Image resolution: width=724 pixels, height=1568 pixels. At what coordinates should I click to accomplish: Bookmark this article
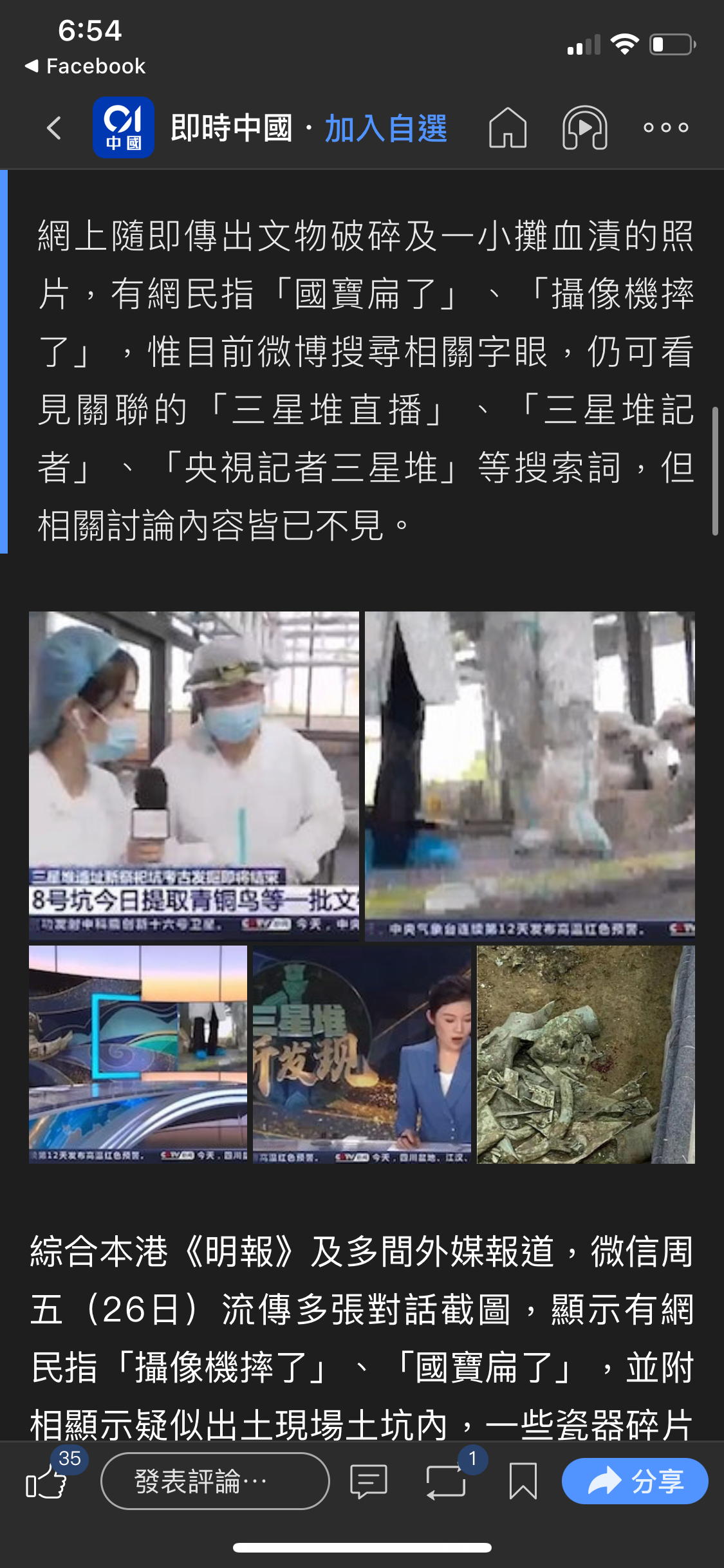tap(523, 1481)
